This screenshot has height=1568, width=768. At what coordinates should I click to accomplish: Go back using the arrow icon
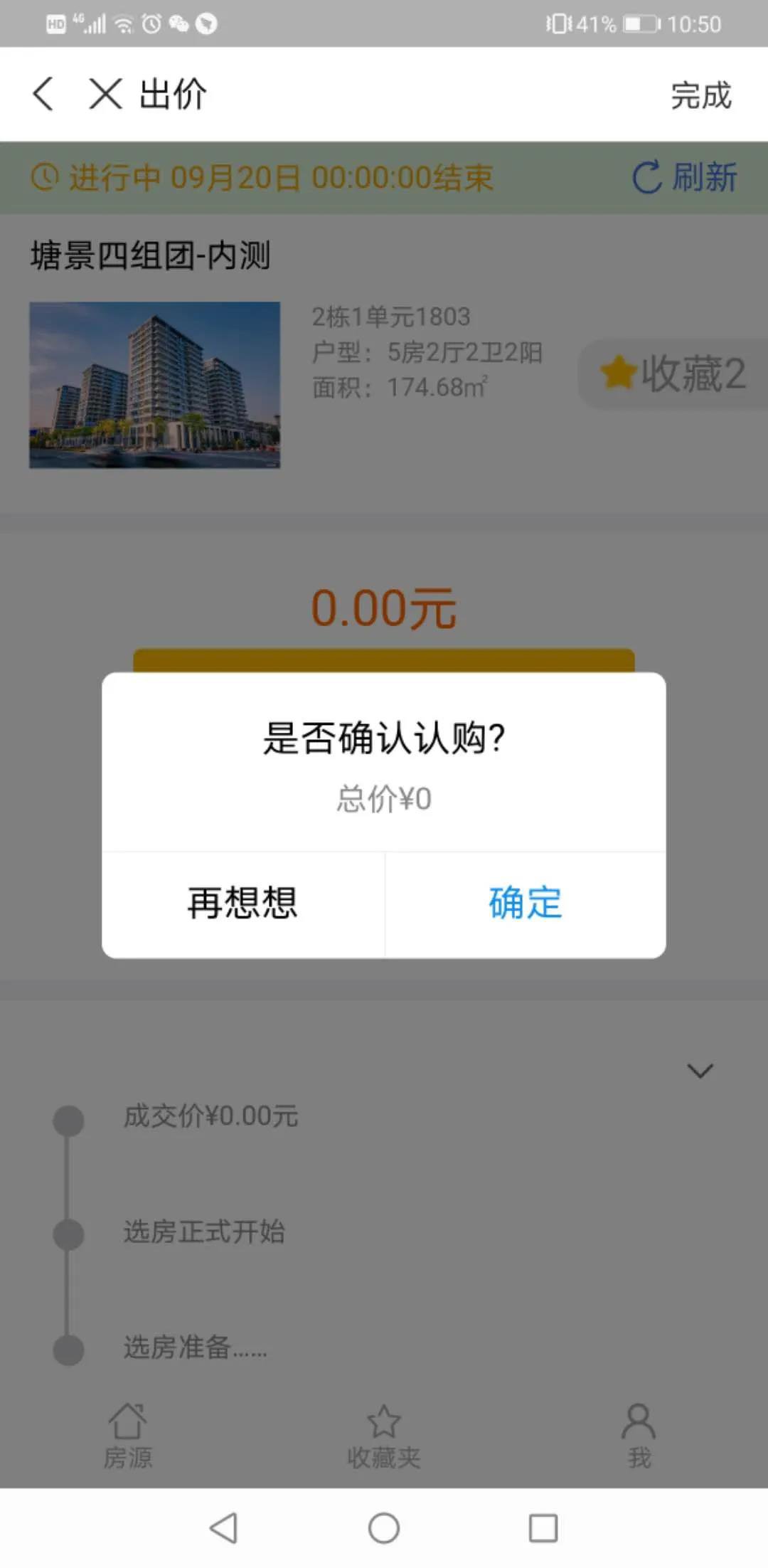click(43, 94)
